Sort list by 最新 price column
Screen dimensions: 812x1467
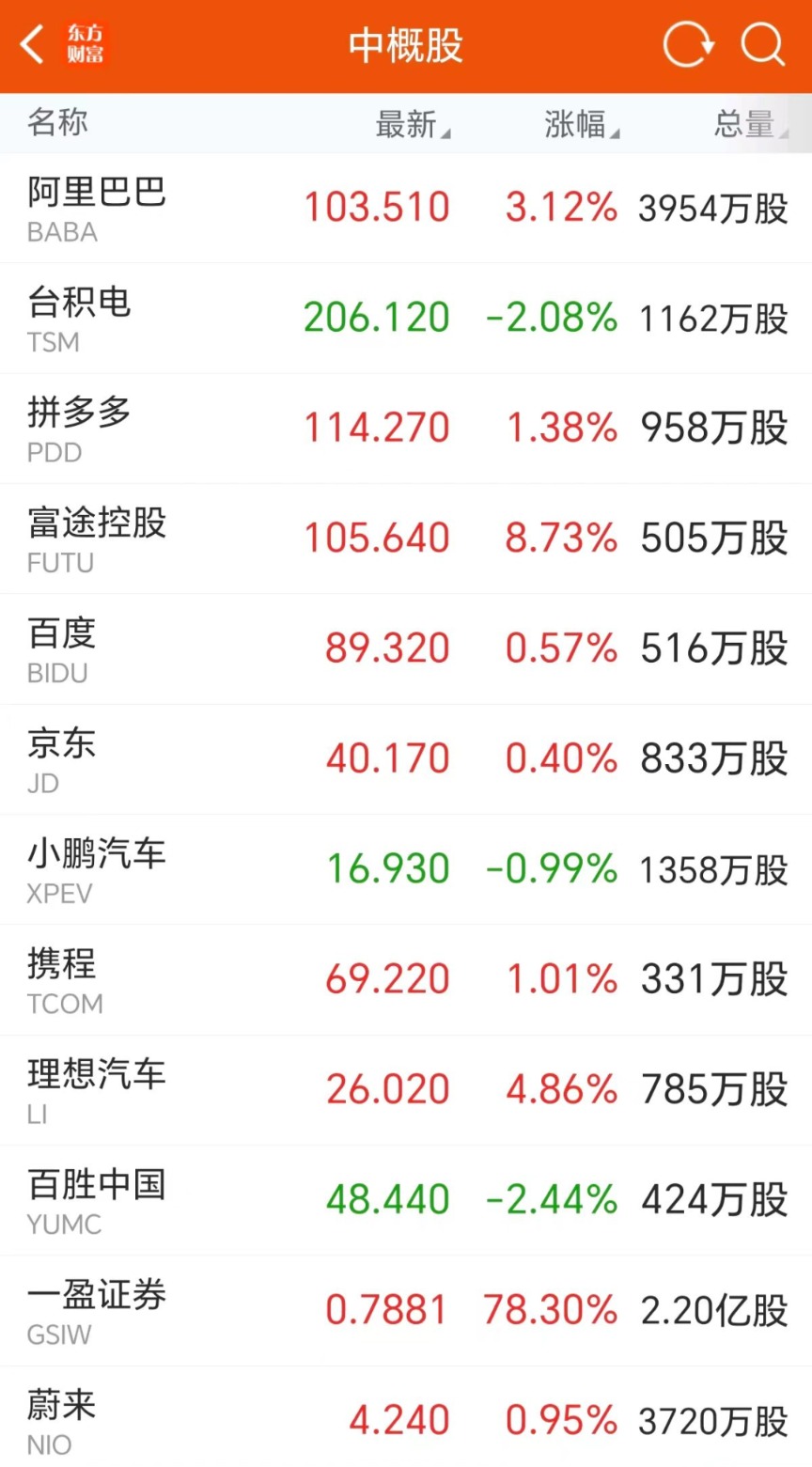(412, 124)
